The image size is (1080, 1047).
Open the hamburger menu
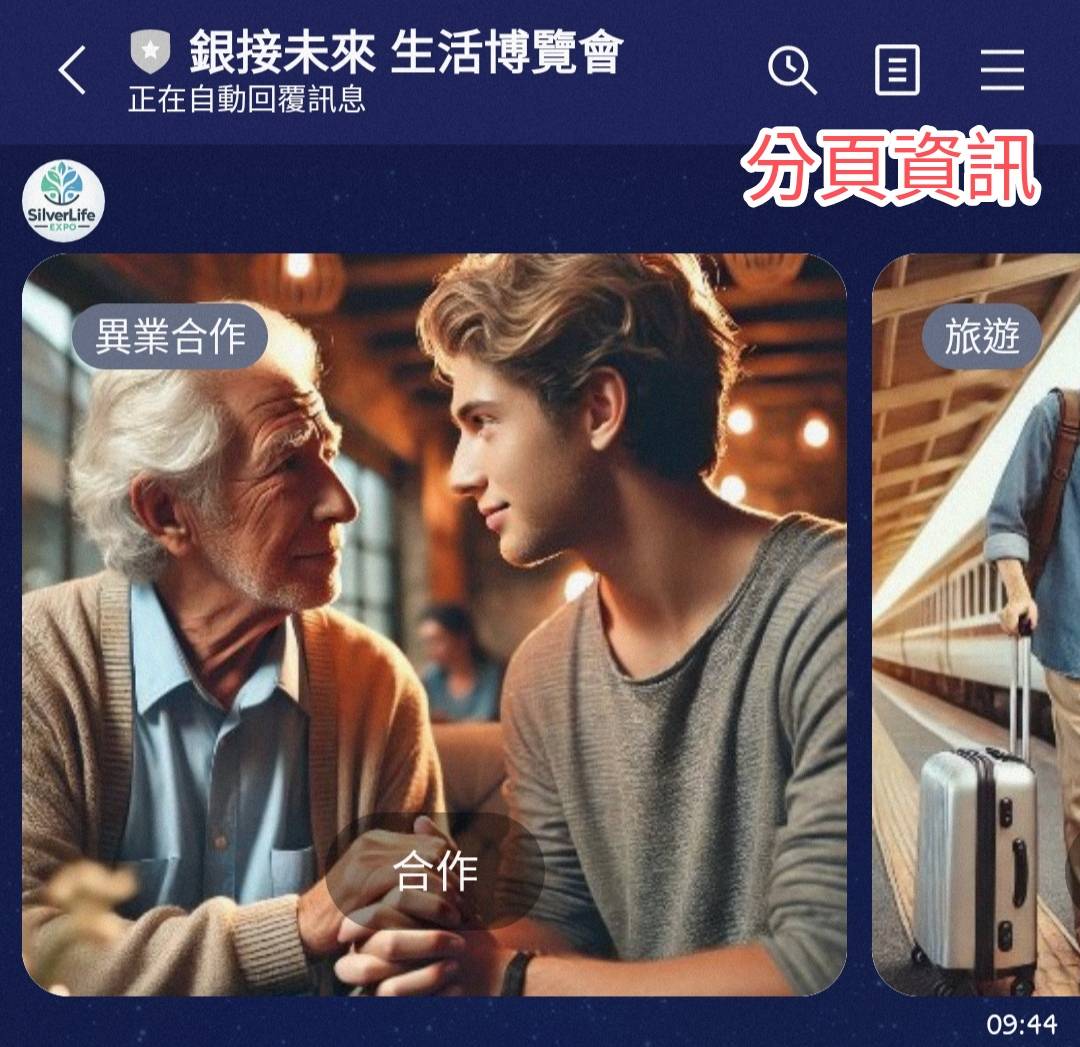[1001, 72]
